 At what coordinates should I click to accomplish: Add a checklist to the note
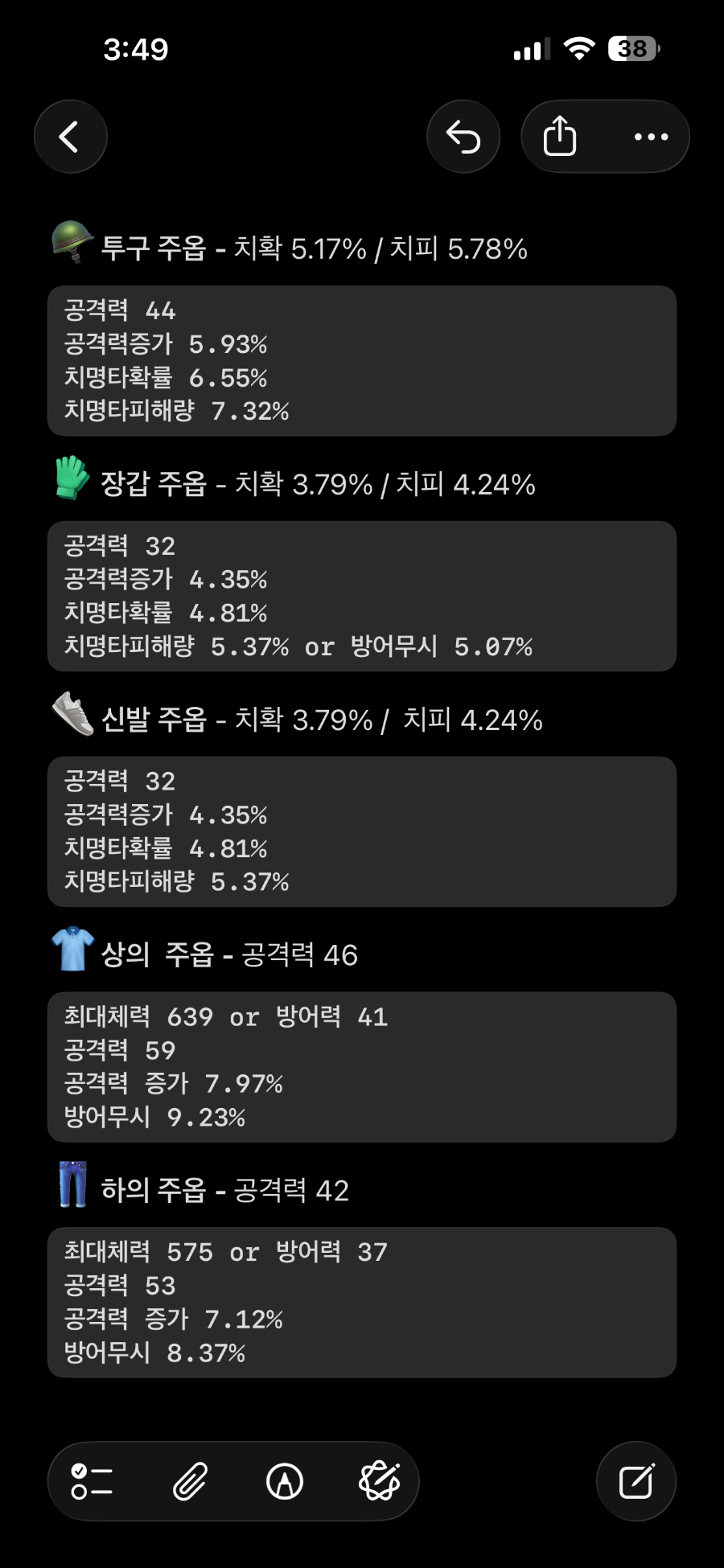92,1481
